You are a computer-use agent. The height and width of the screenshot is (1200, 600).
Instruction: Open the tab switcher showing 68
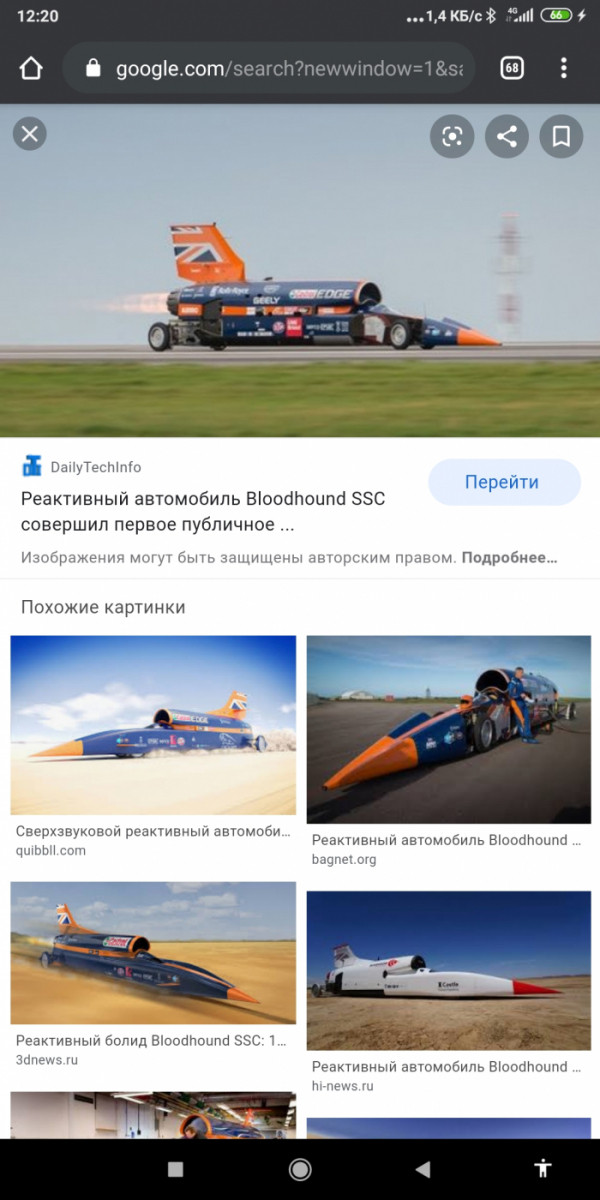point(512,68)
